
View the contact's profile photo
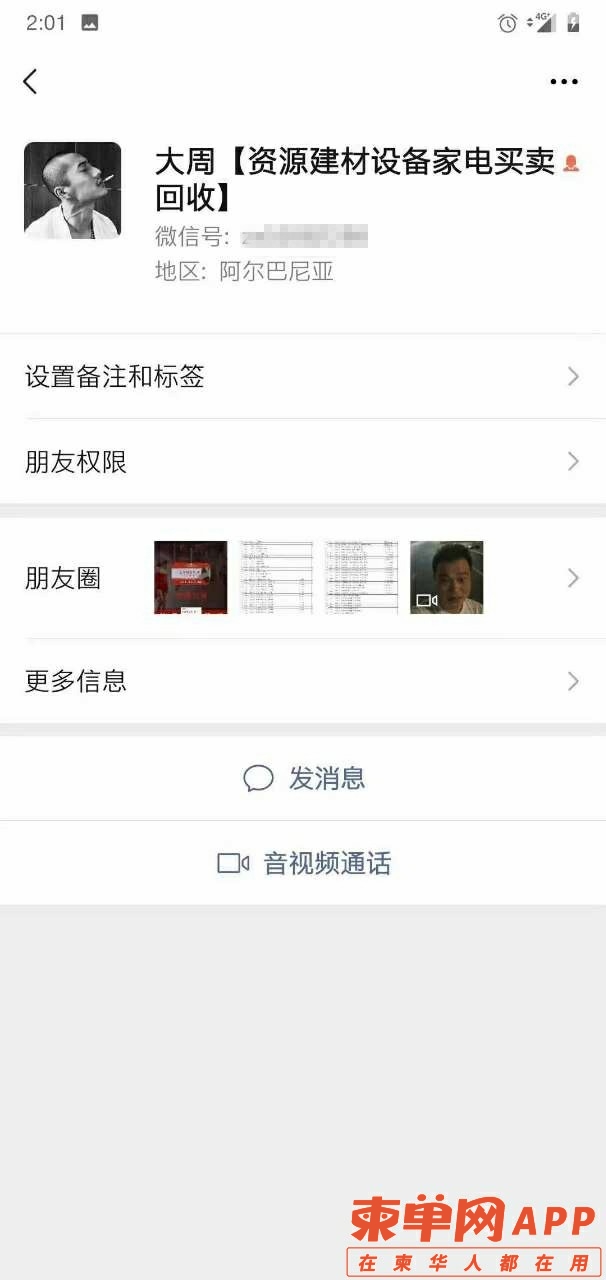tap(72, 190)
